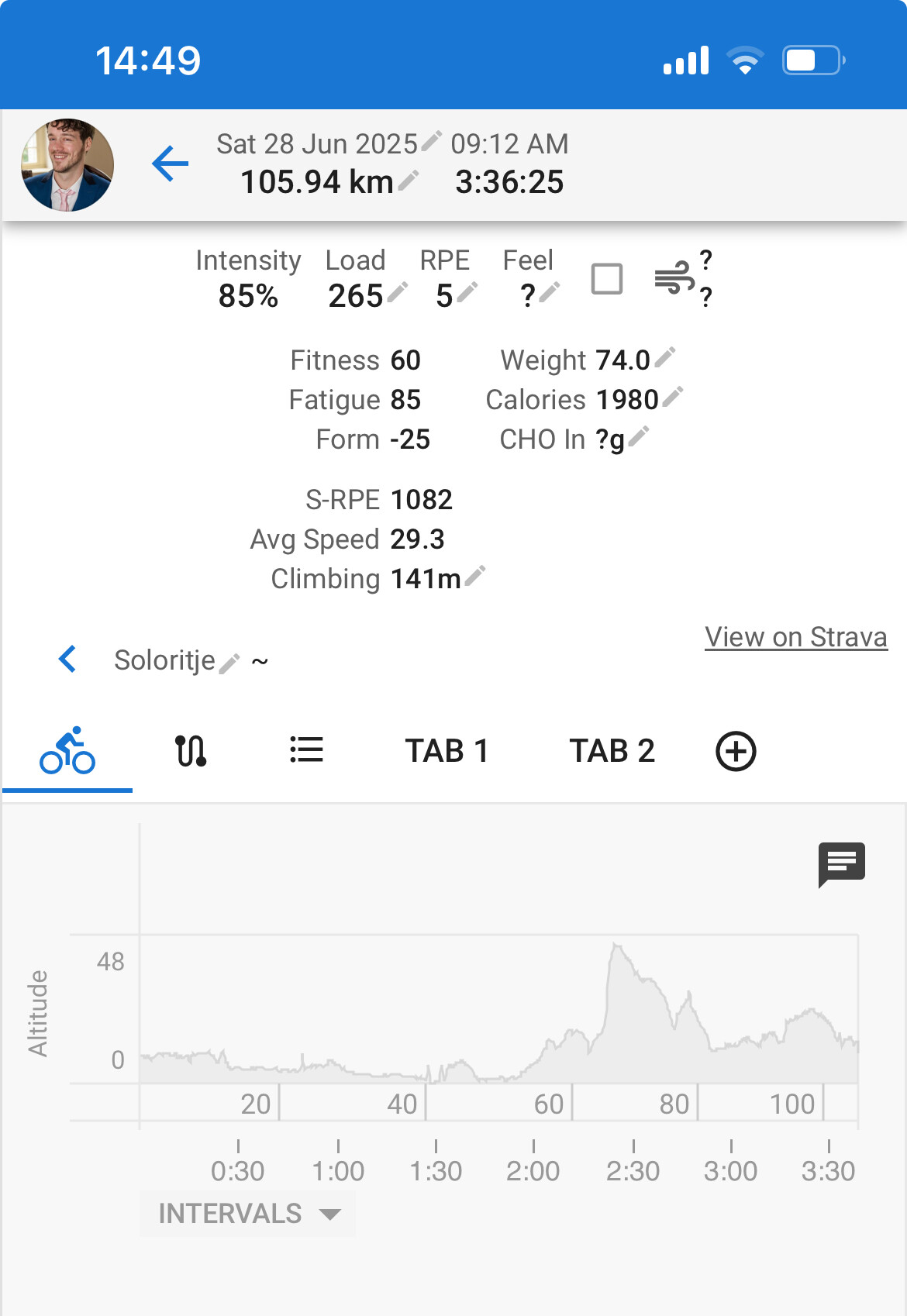Screen dimensions: 907x1316
Task: Edit the Calories value 1980
Action: [673, 397]
